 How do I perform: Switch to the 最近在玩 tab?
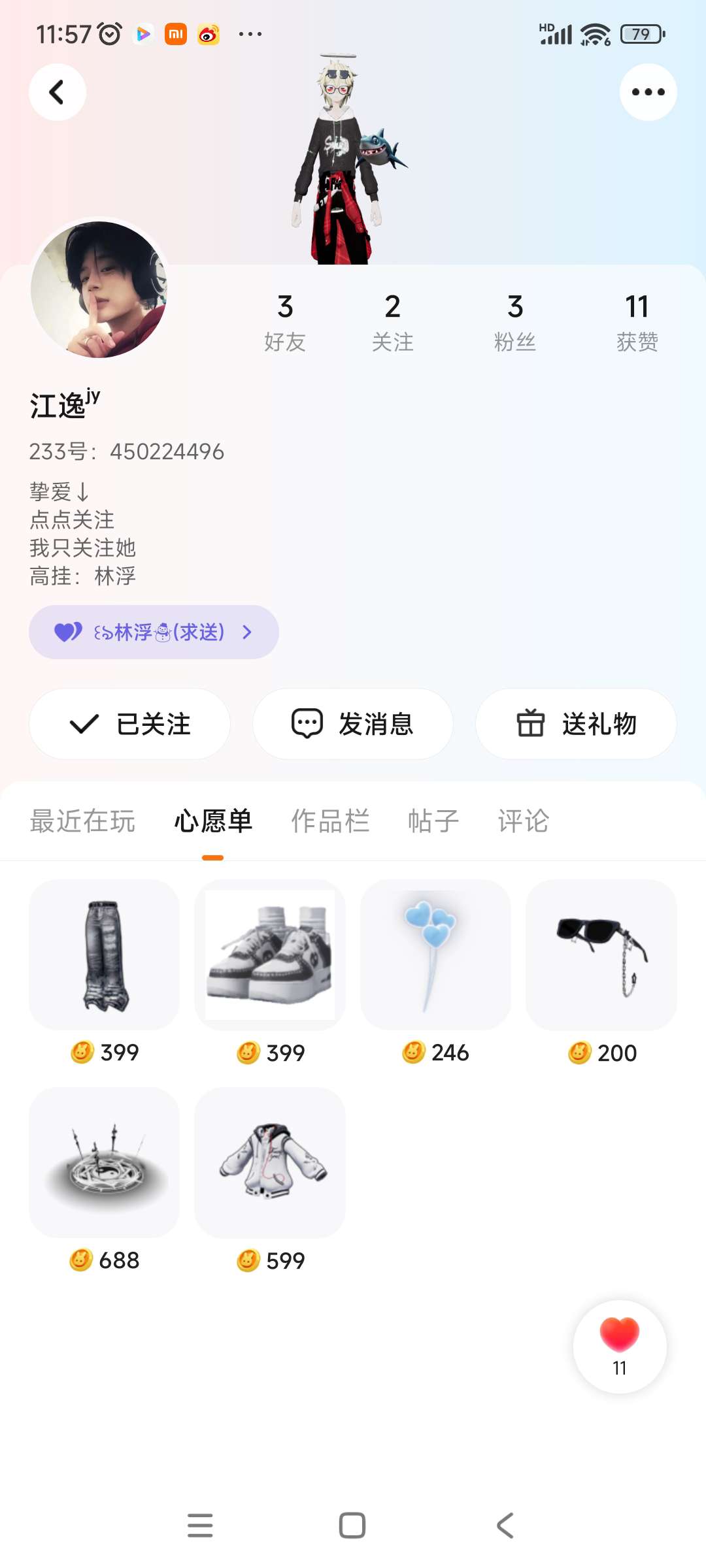(x=82, y=821)
